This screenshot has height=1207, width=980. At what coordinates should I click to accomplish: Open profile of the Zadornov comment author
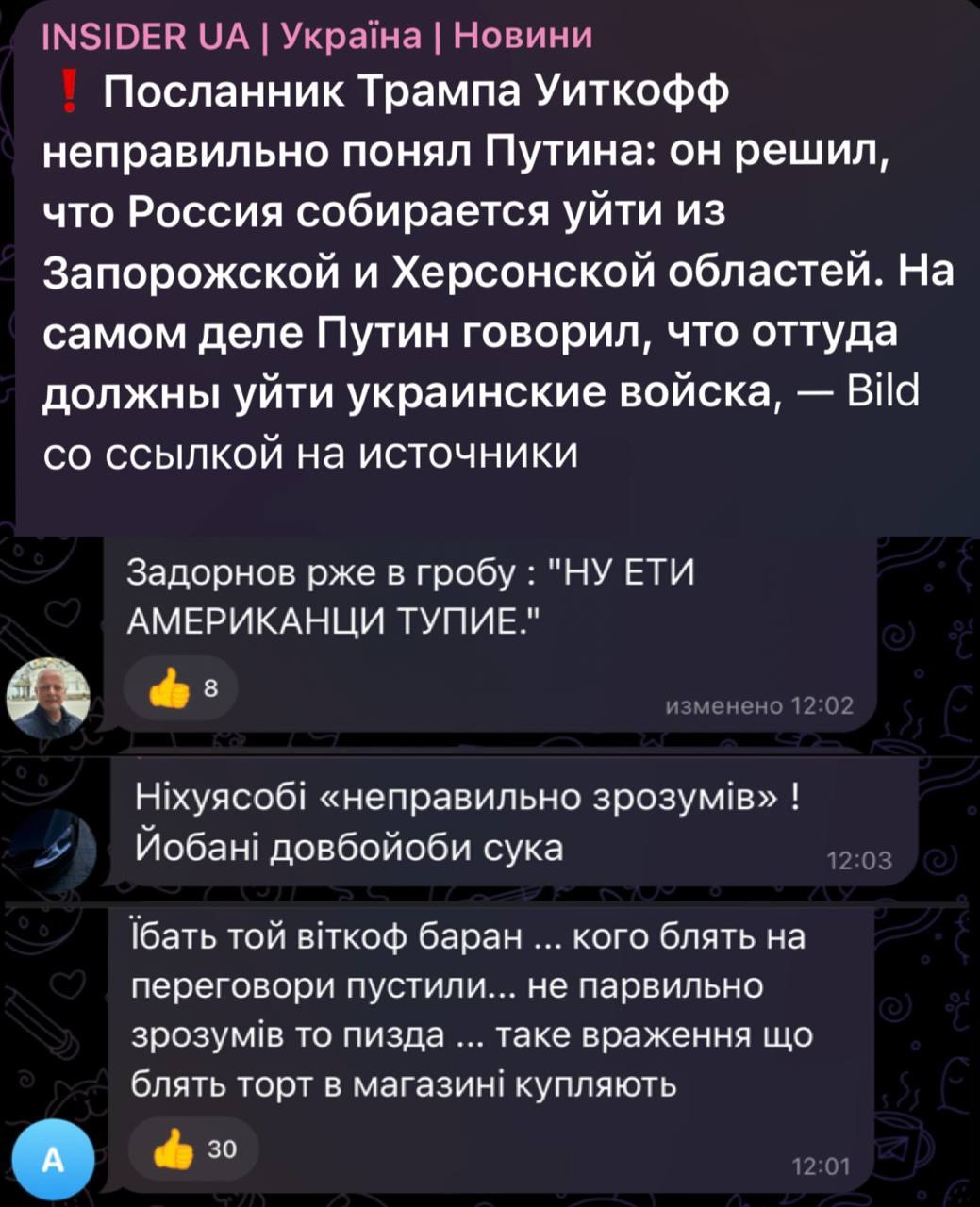tap(49, 700)
